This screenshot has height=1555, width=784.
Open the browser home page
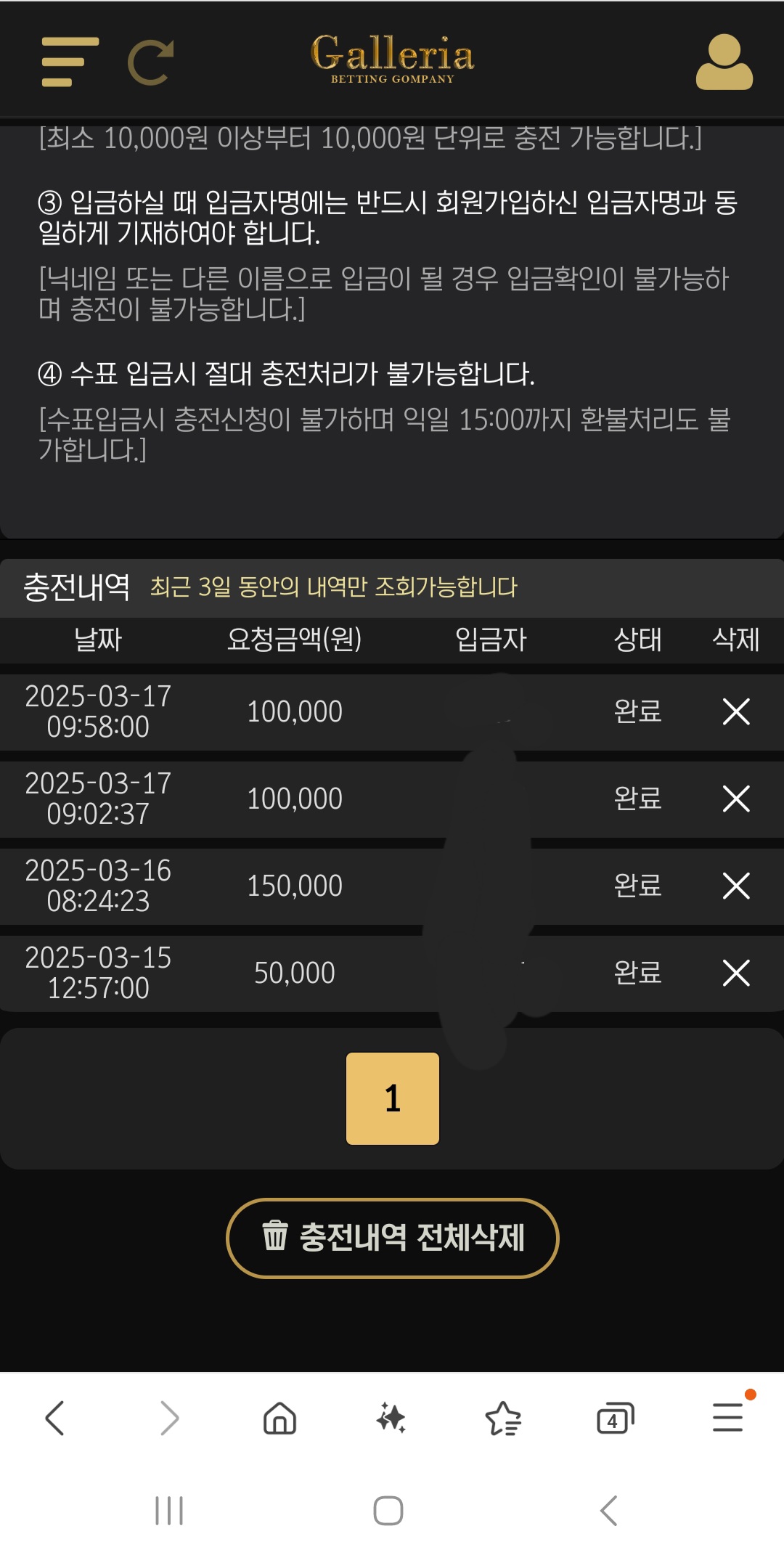pos(279,1418)
